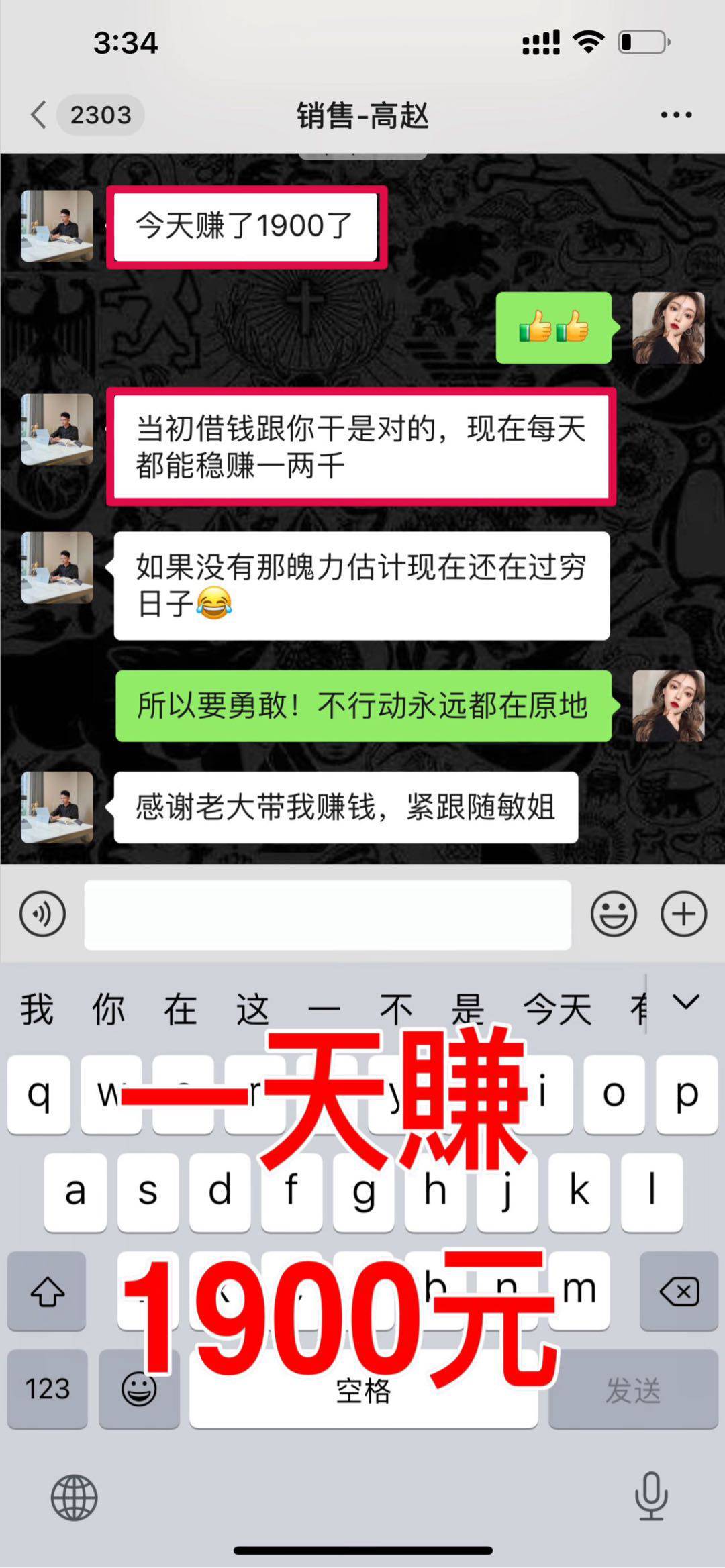Switch to voice message input
The image size is (725, 1568).
tap(43, 914)
